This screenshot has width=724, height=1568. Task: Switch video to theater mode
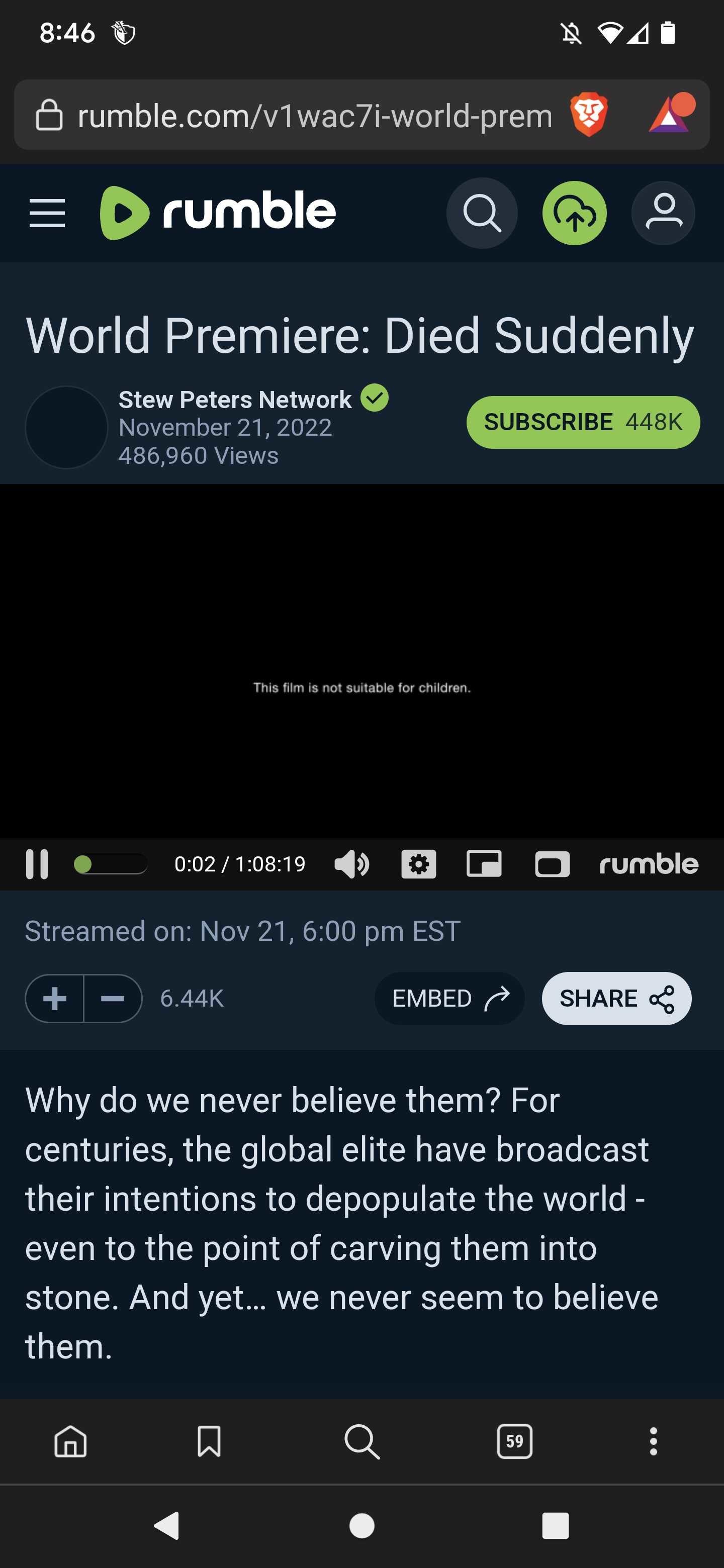pos(552,864)
